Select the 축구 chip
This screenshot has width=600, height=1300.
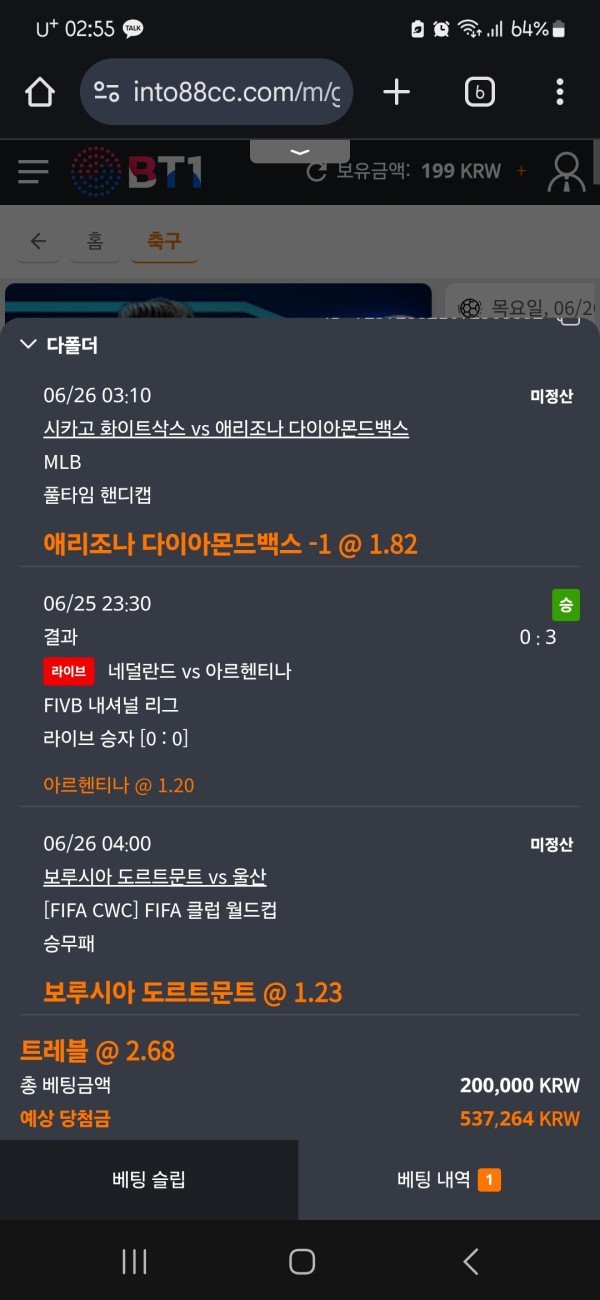click(164, 241)
